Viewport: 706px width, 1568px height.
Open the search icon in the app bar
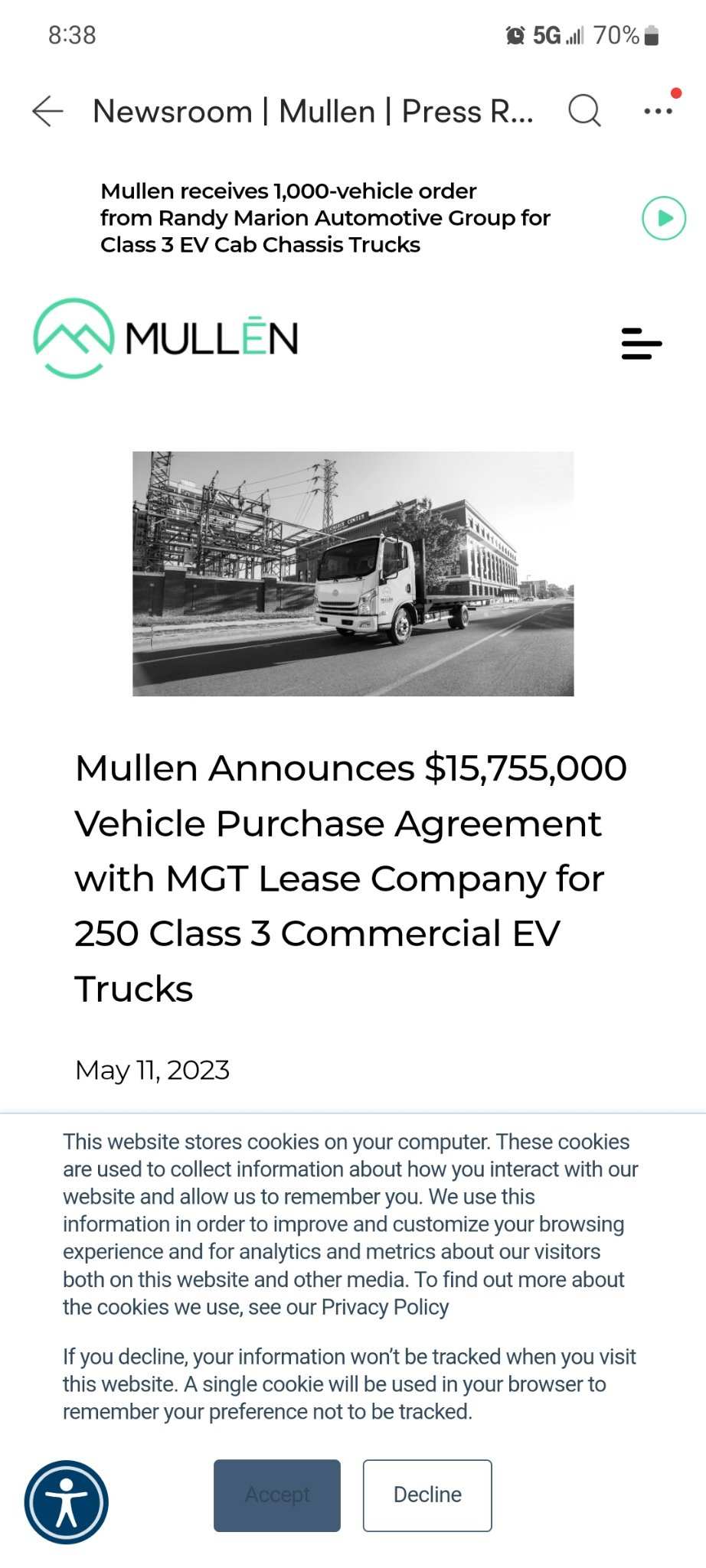[584, 111]
